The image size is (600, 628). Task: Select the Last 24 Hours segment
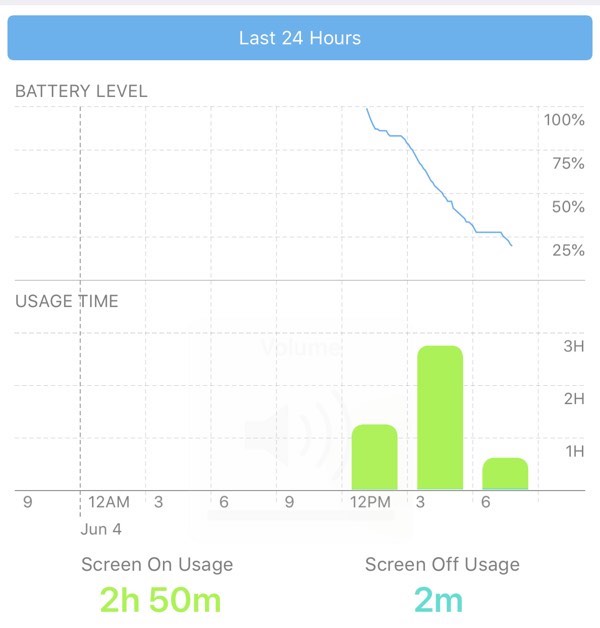click(x=300, y=38)
